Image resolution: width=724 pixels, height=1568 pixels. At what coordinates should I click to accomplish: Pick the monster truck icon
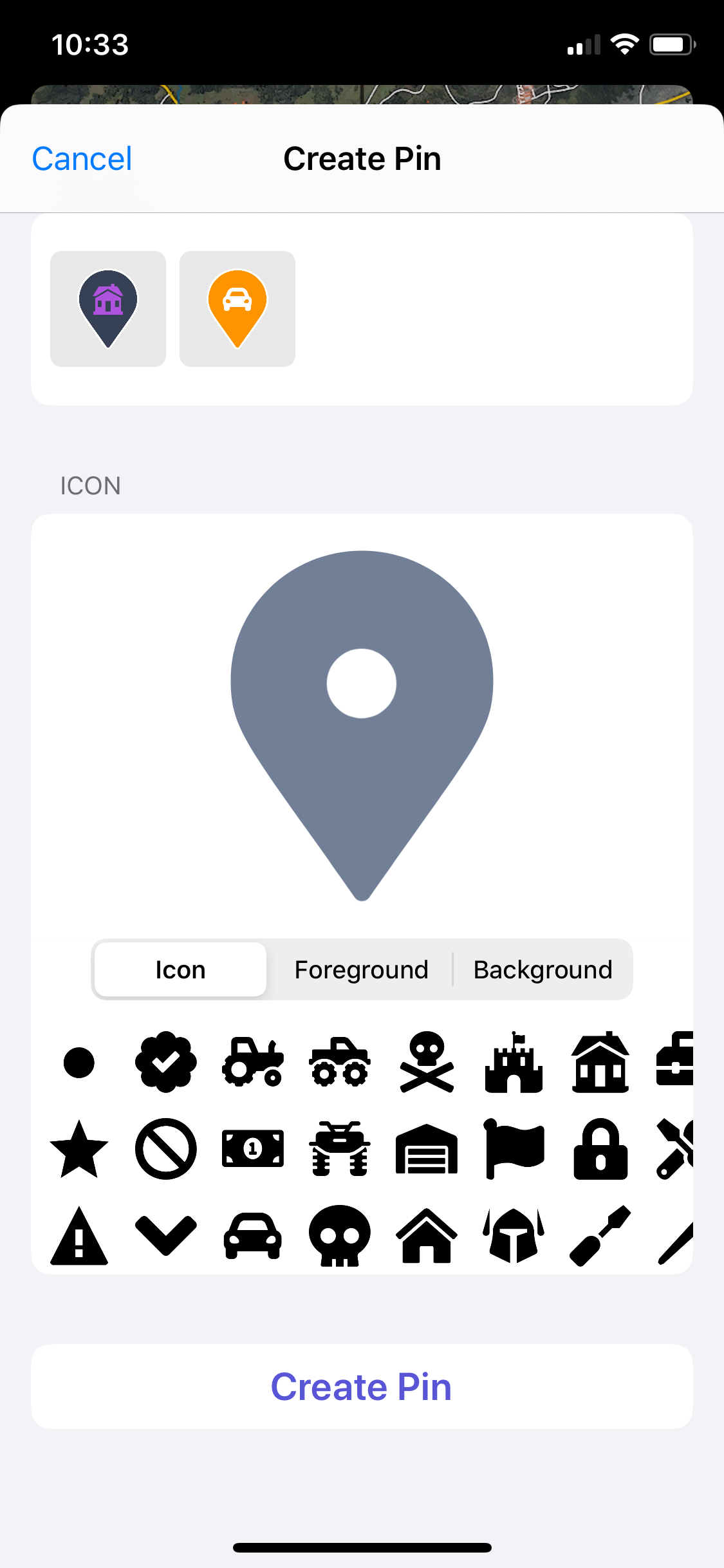[340, 1062]
